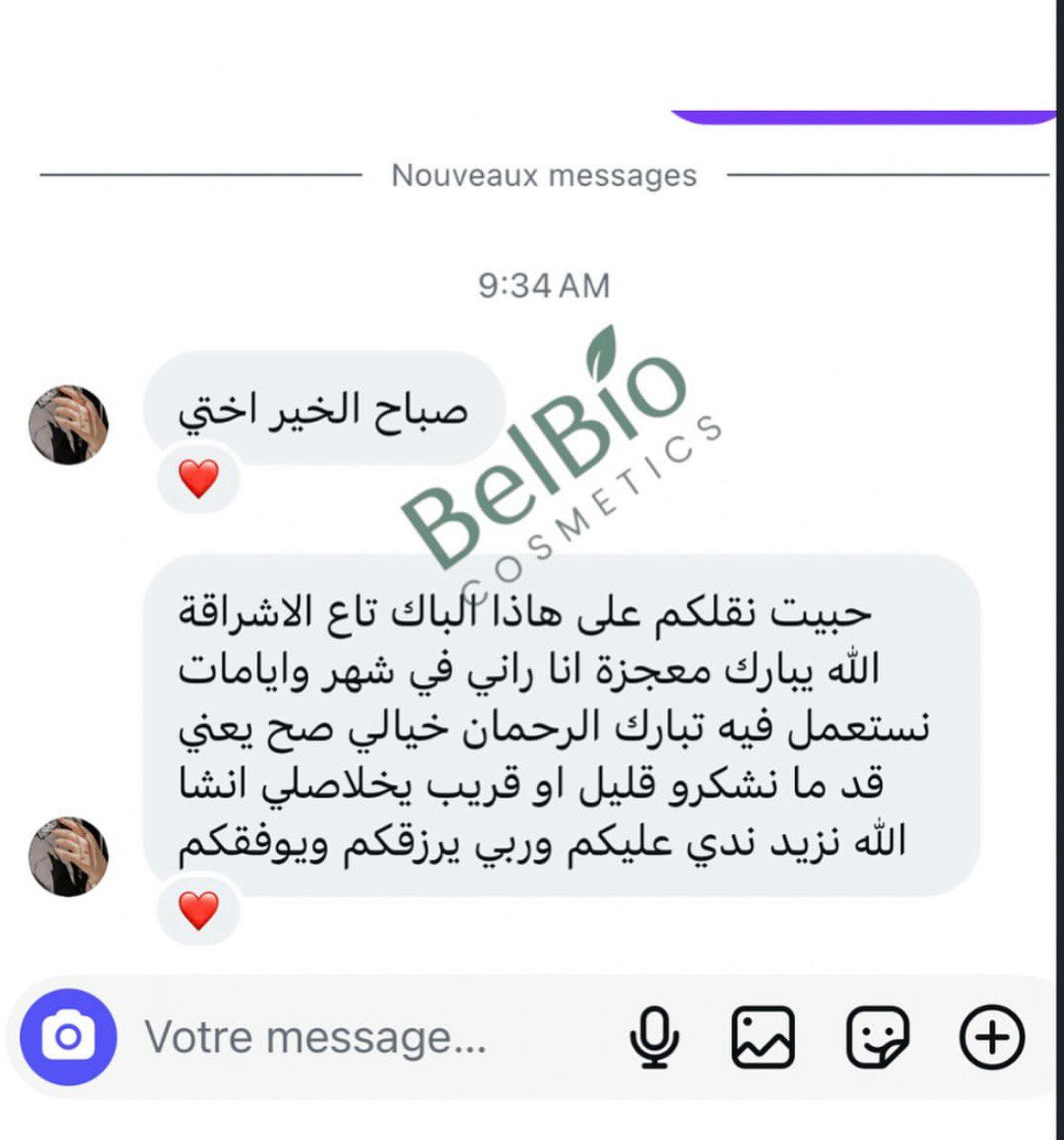This screenshot has width=1064, height=1140.
Task: Tap the plus icon for more options
Action: (x=992, y=1037)
